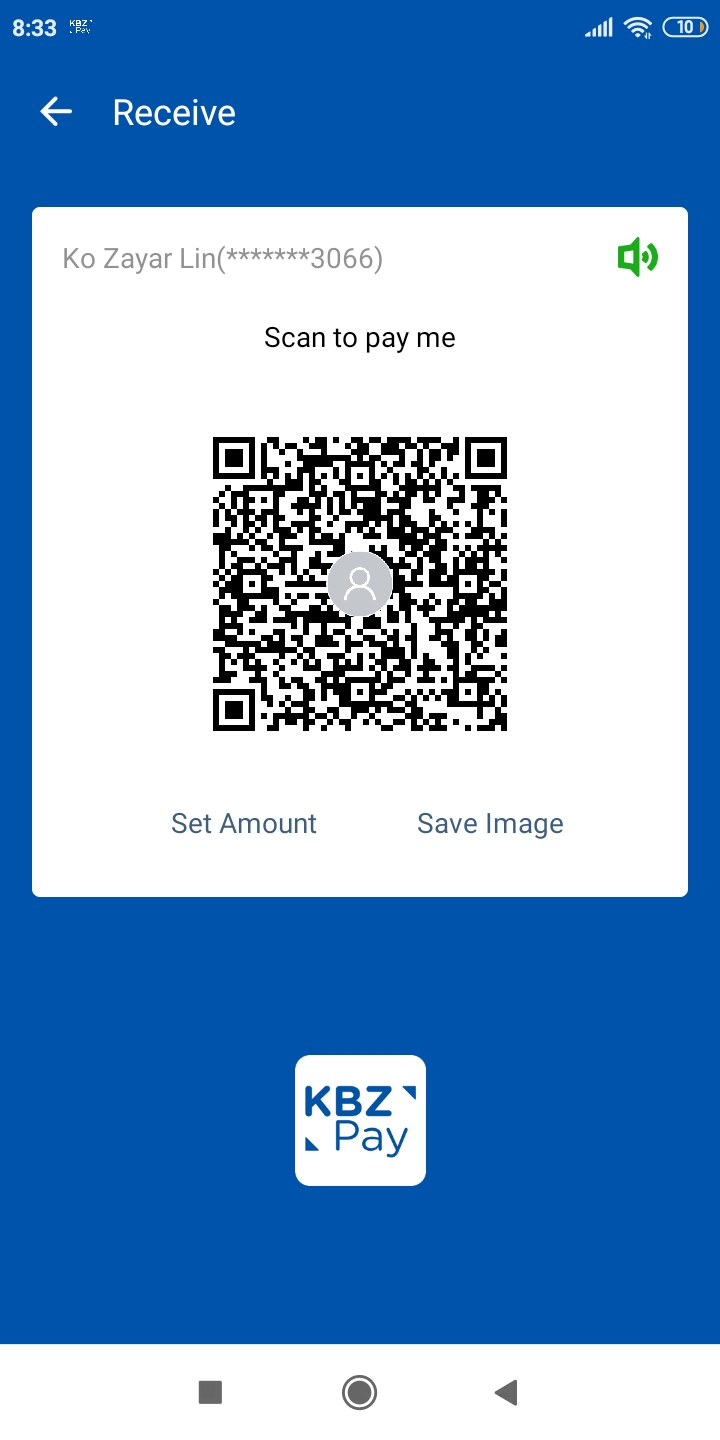
Task: Go to the home screen
Action: tap(359, 1392)
